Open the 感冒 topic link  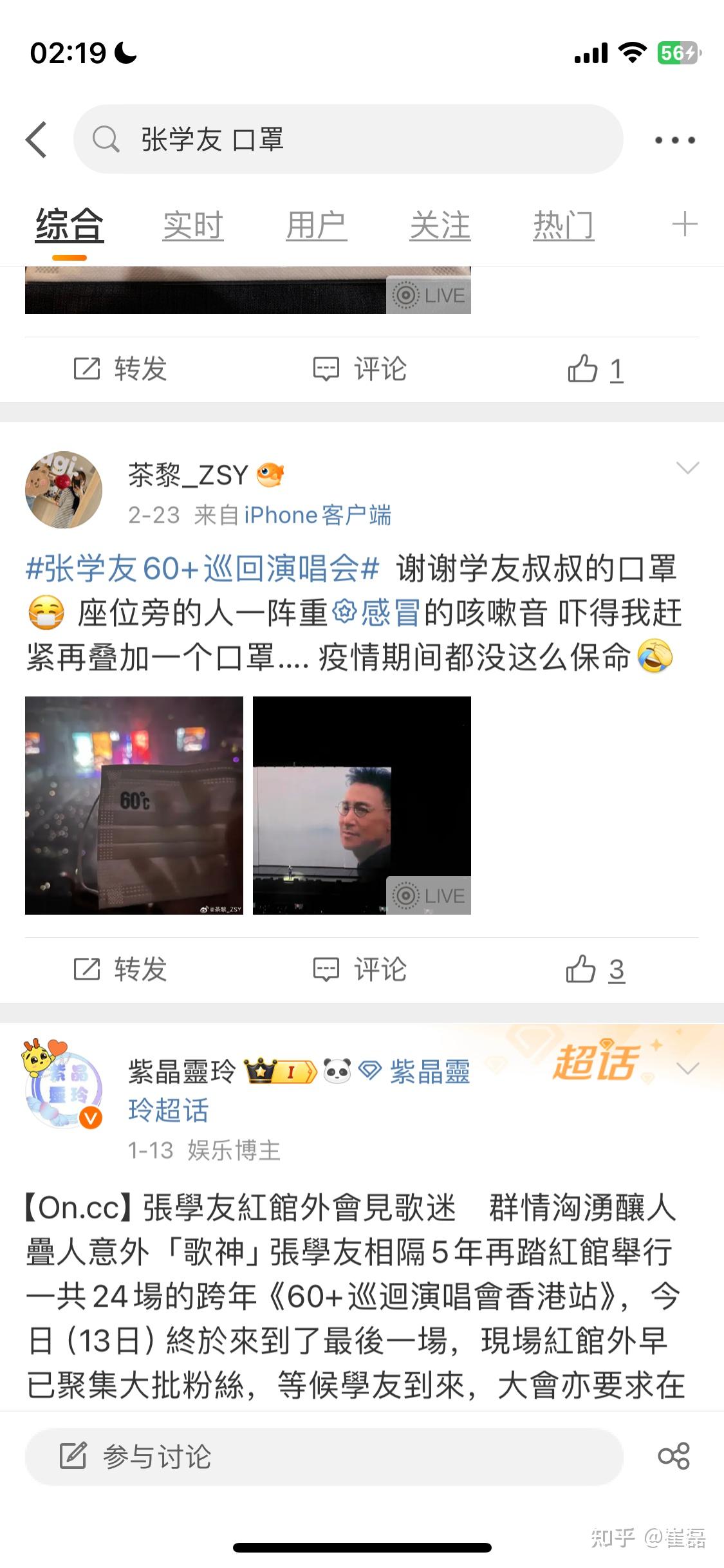pos(376,613)
